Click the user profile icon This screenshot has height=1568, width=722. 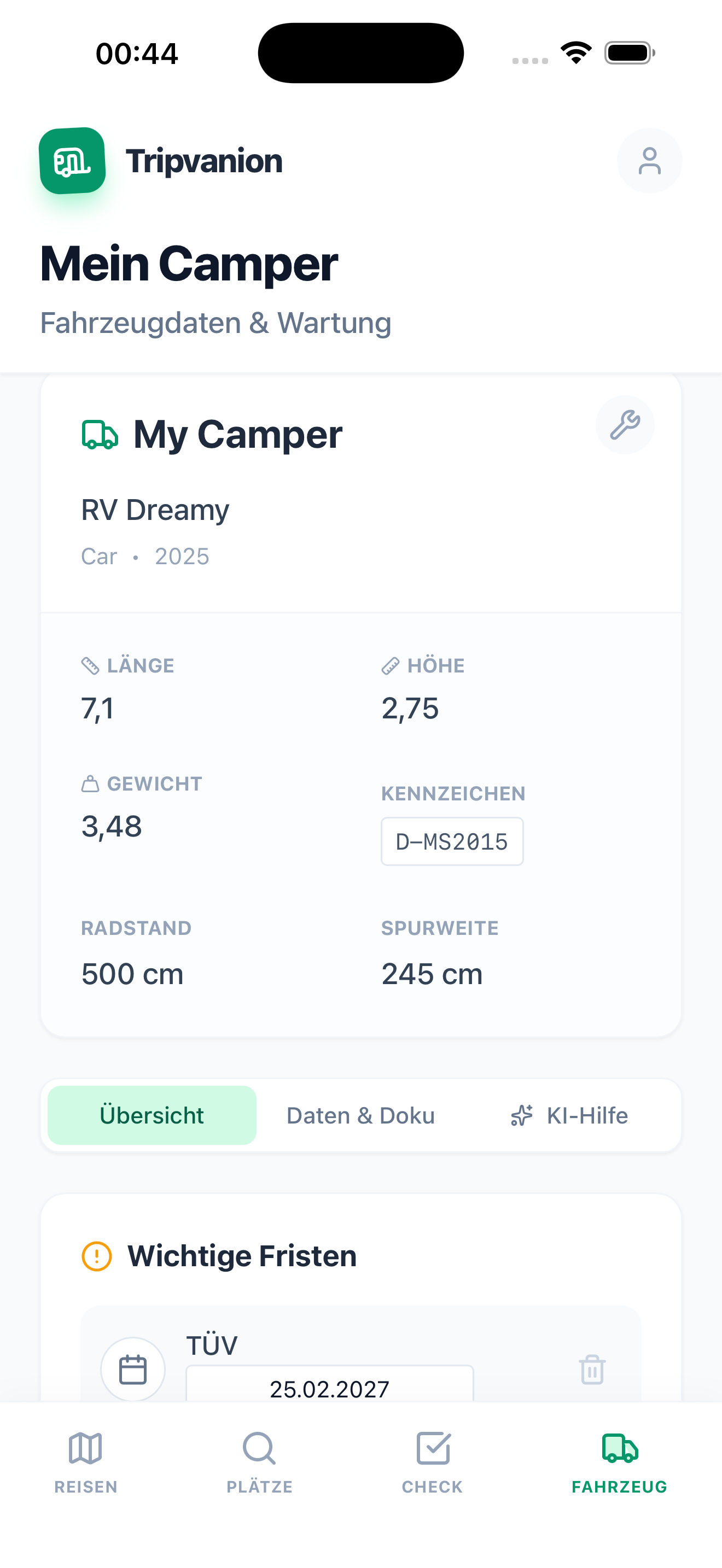(649, 160)
